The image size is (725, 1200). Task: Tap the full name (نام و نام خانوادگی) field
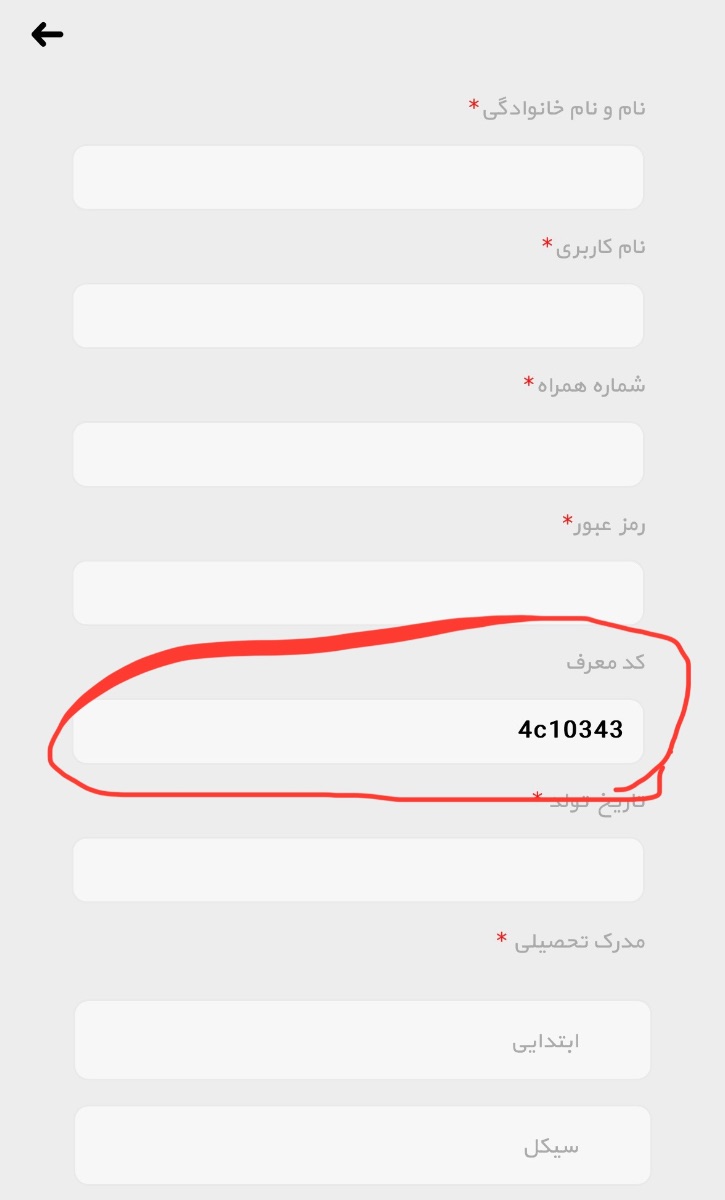pyautogui.click(x=357, y=177)
